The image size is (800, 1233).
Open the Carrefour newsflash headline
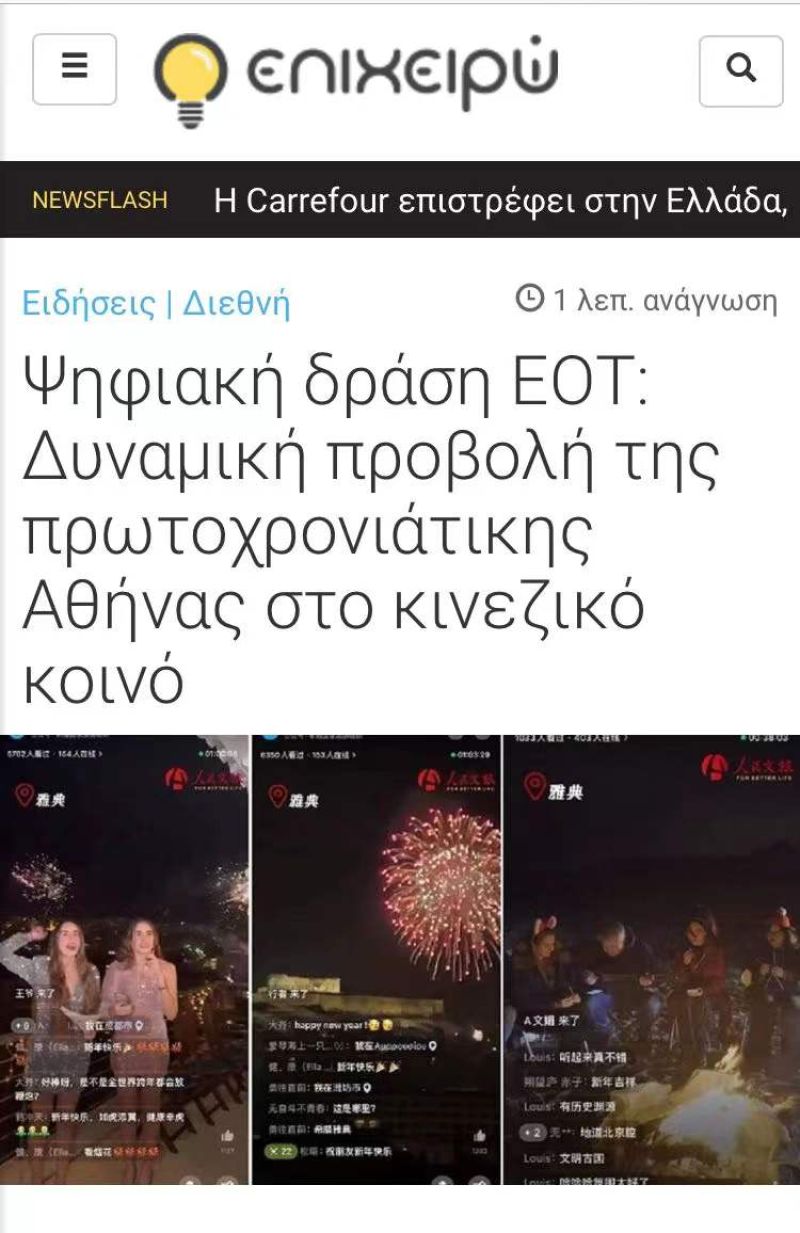coord(500,200)
